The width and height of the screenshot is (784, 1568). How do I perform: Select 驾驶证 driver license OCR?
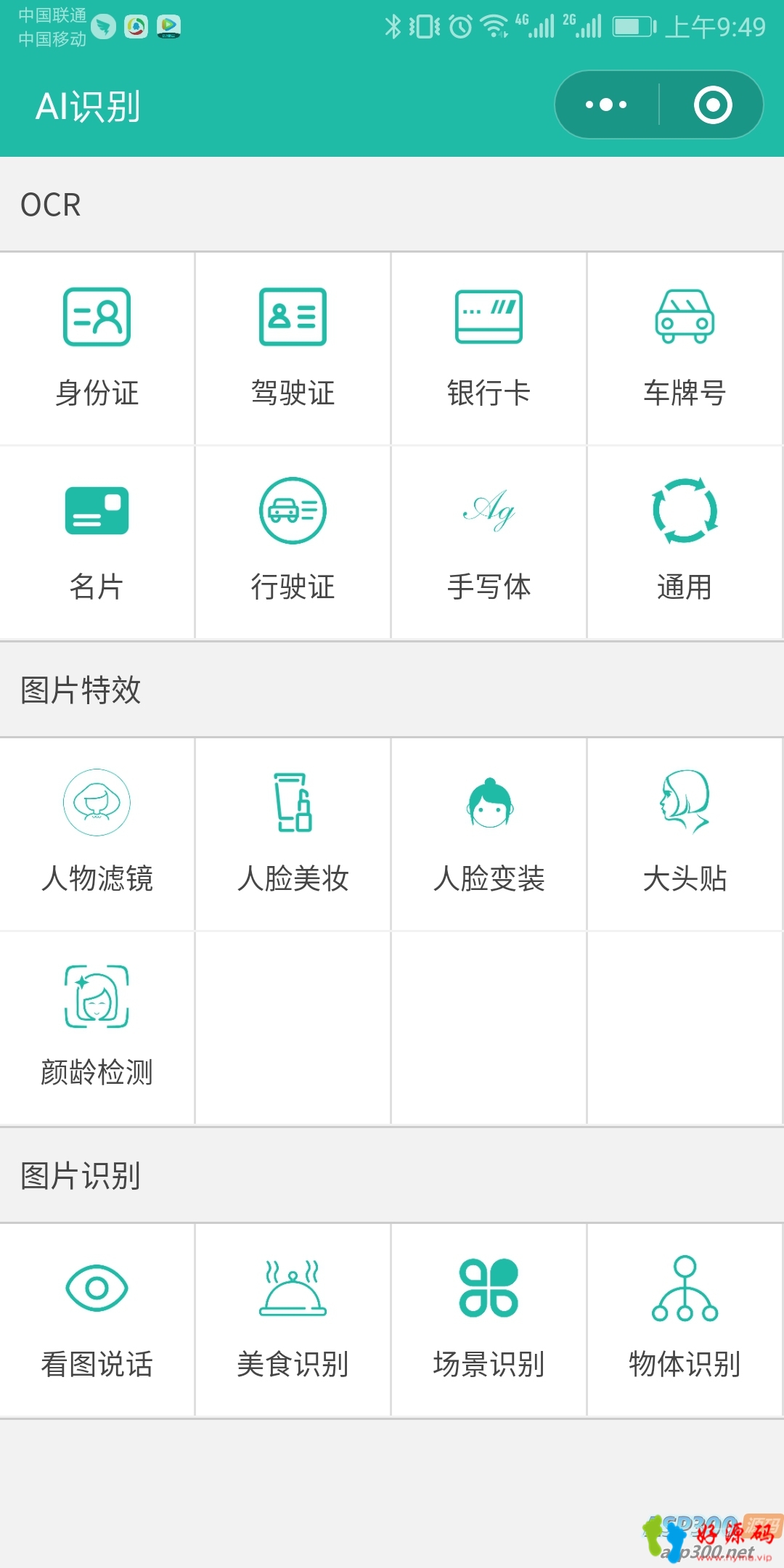pyautogui.click(x=293, y=348)
